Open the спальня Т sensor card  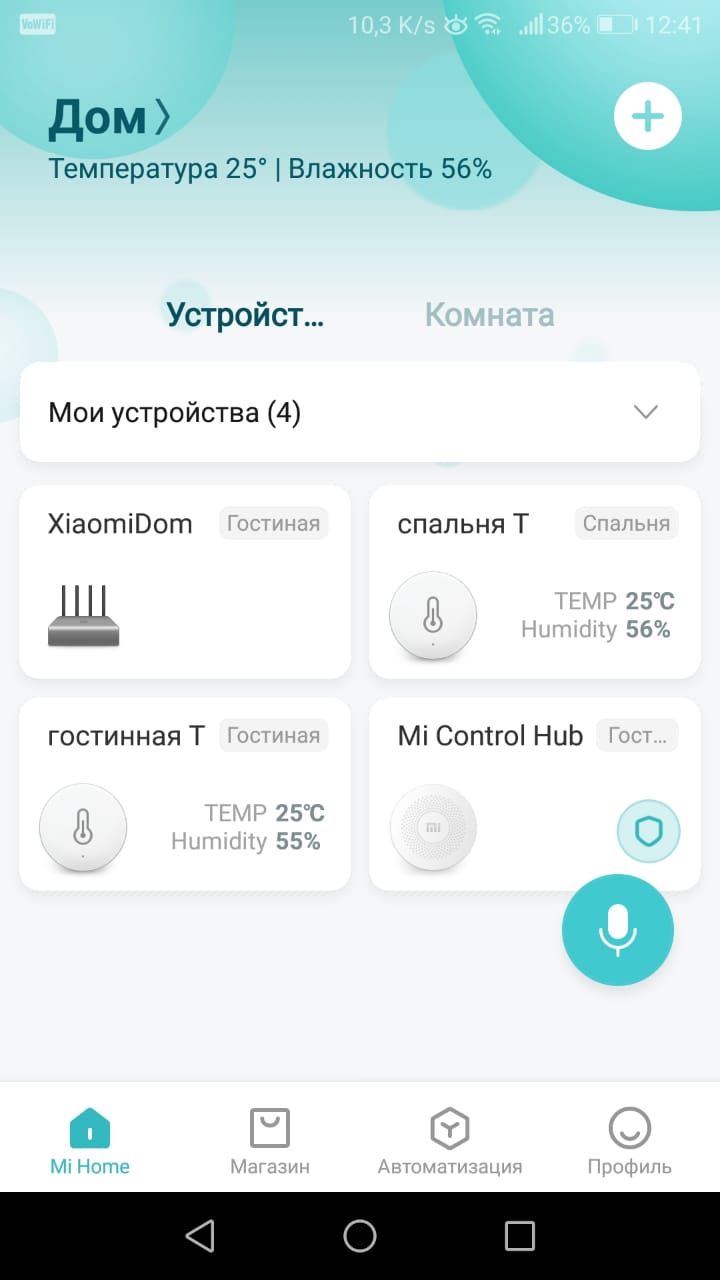tap(535, 582)
